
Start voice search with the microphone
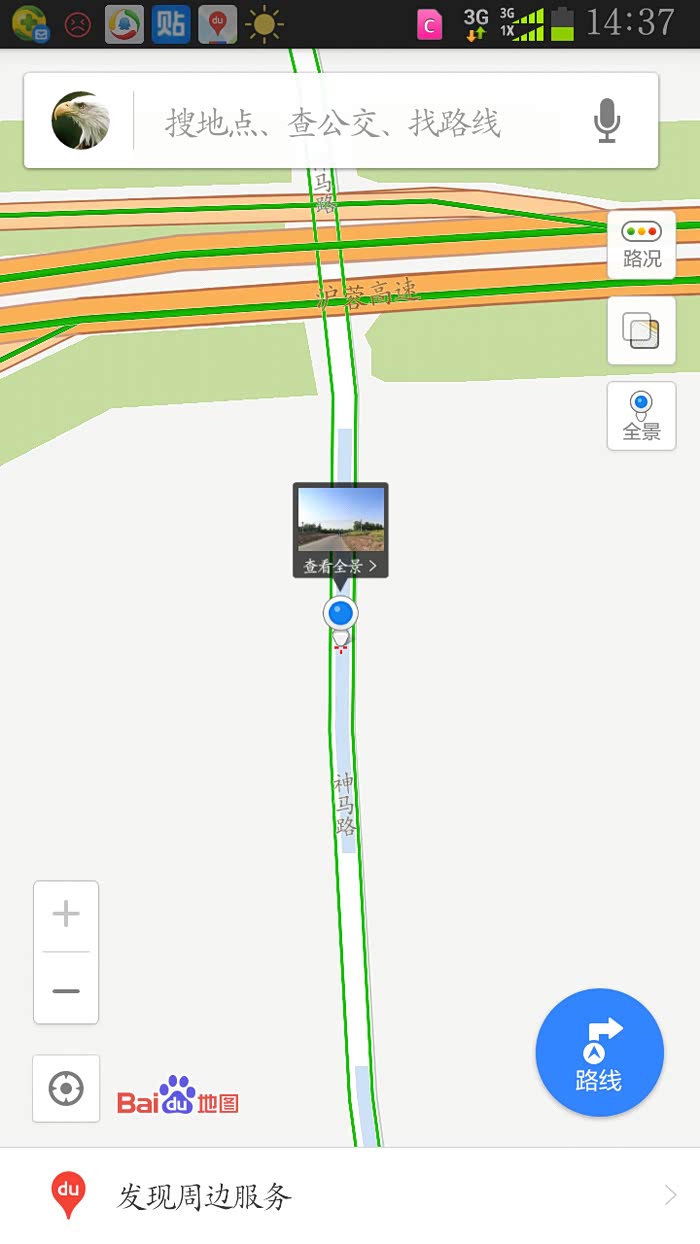[x=607, y=121]
